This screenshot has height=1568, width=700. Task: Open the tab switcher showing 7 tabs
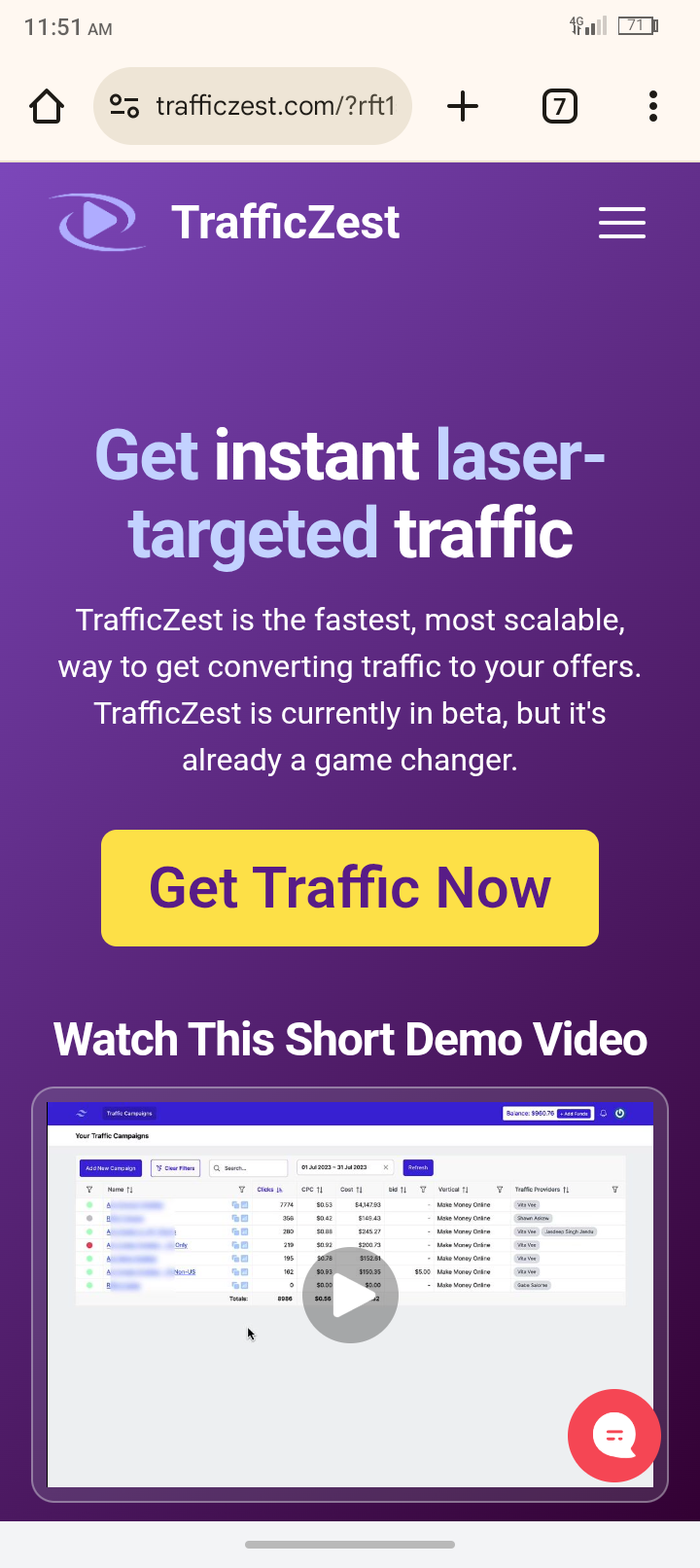pos(559,106)
